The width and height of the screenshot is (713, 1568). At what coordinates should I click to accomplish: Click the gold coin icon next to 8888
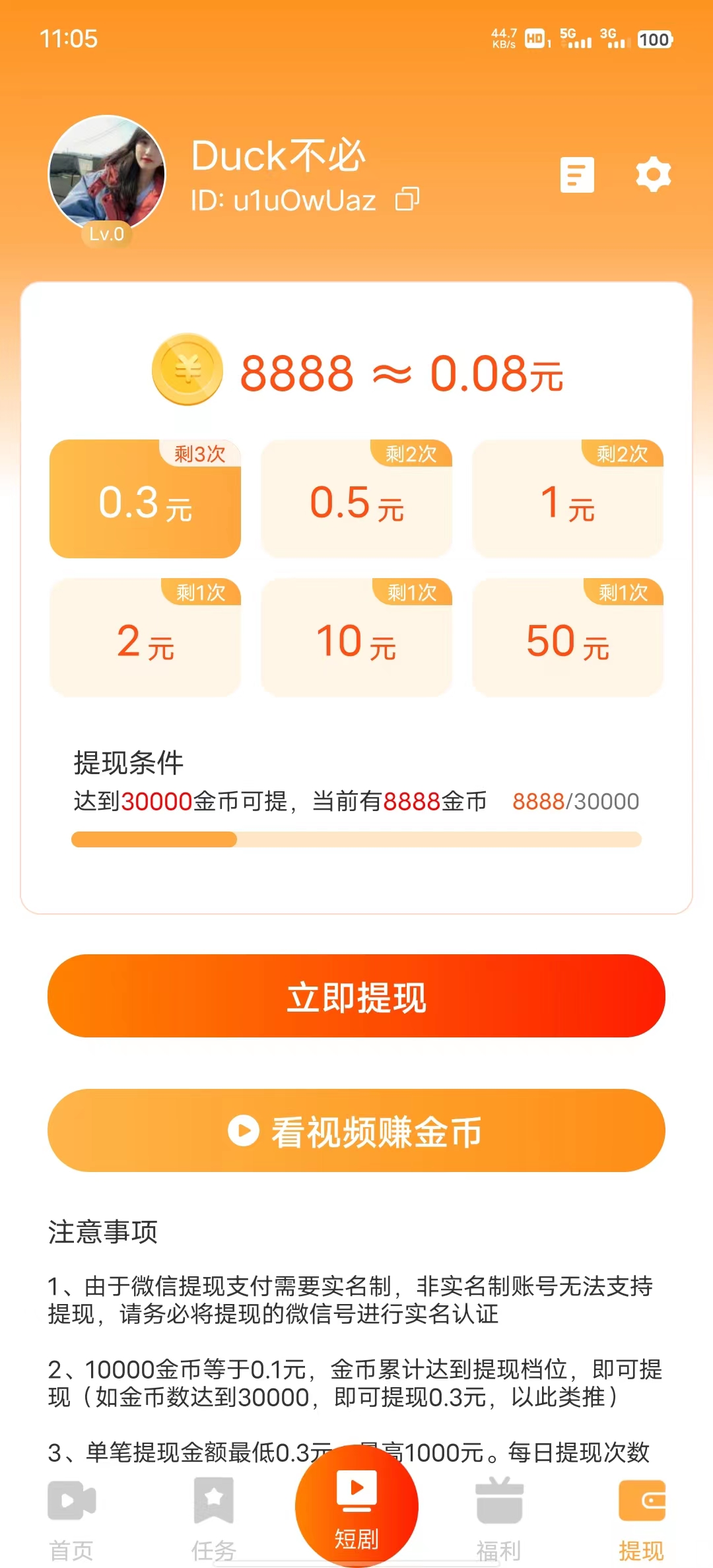pos(187,373)
